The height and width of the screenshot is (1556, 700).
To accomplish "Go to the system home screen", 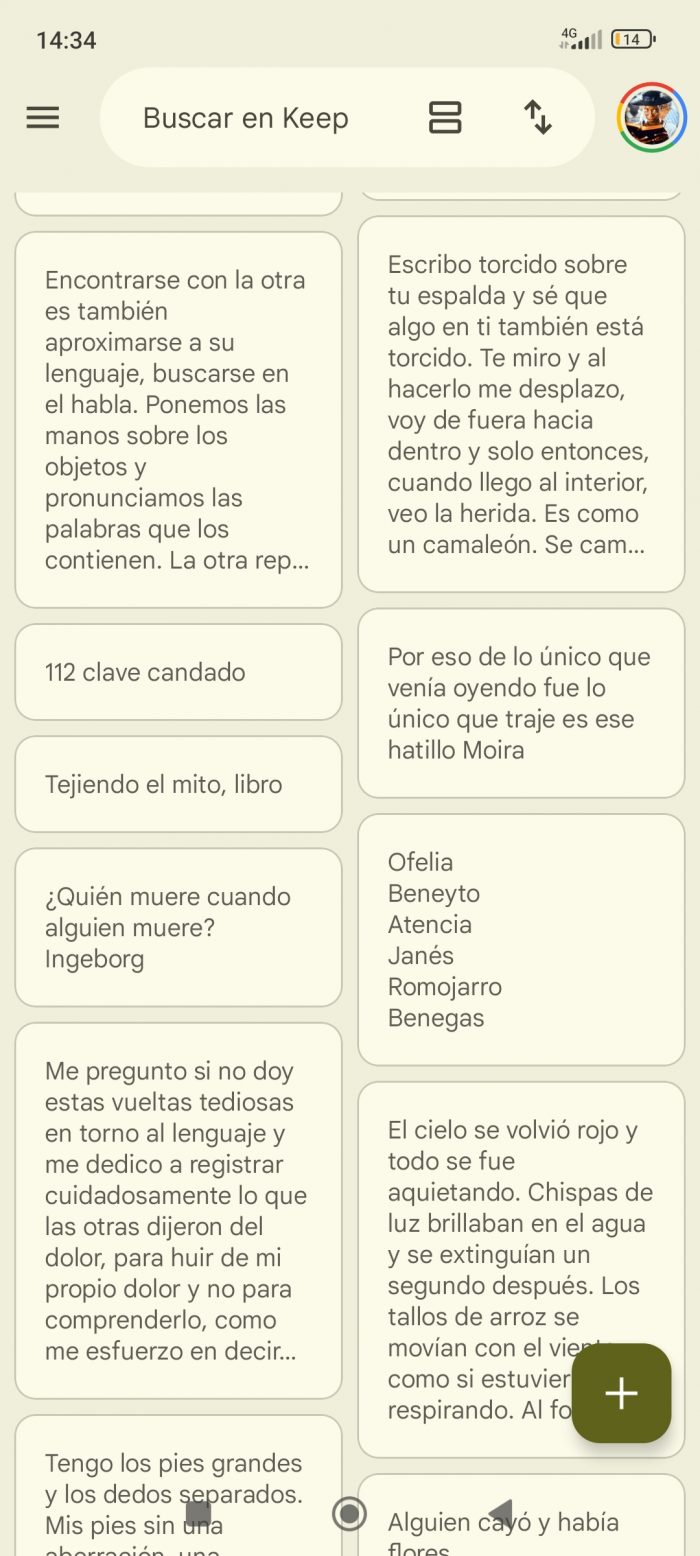I will [349, 1514].
